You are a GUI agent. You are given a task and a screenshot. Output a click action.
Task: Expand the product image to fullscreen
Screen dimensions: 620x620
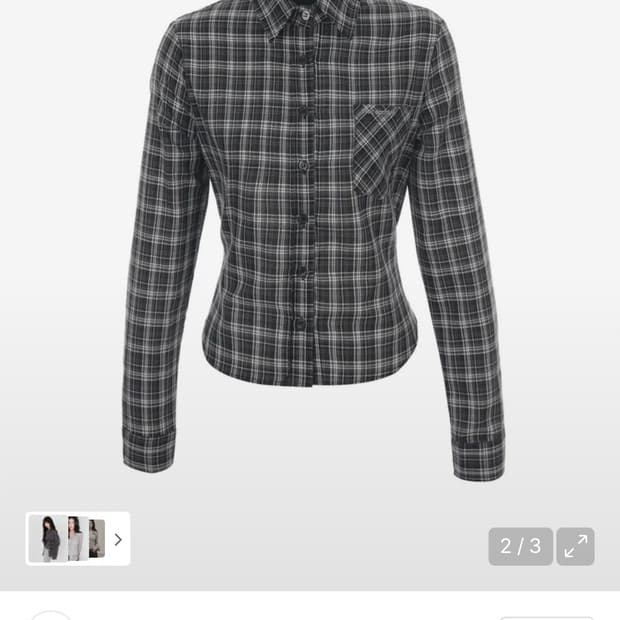click(x=575, y=546)
